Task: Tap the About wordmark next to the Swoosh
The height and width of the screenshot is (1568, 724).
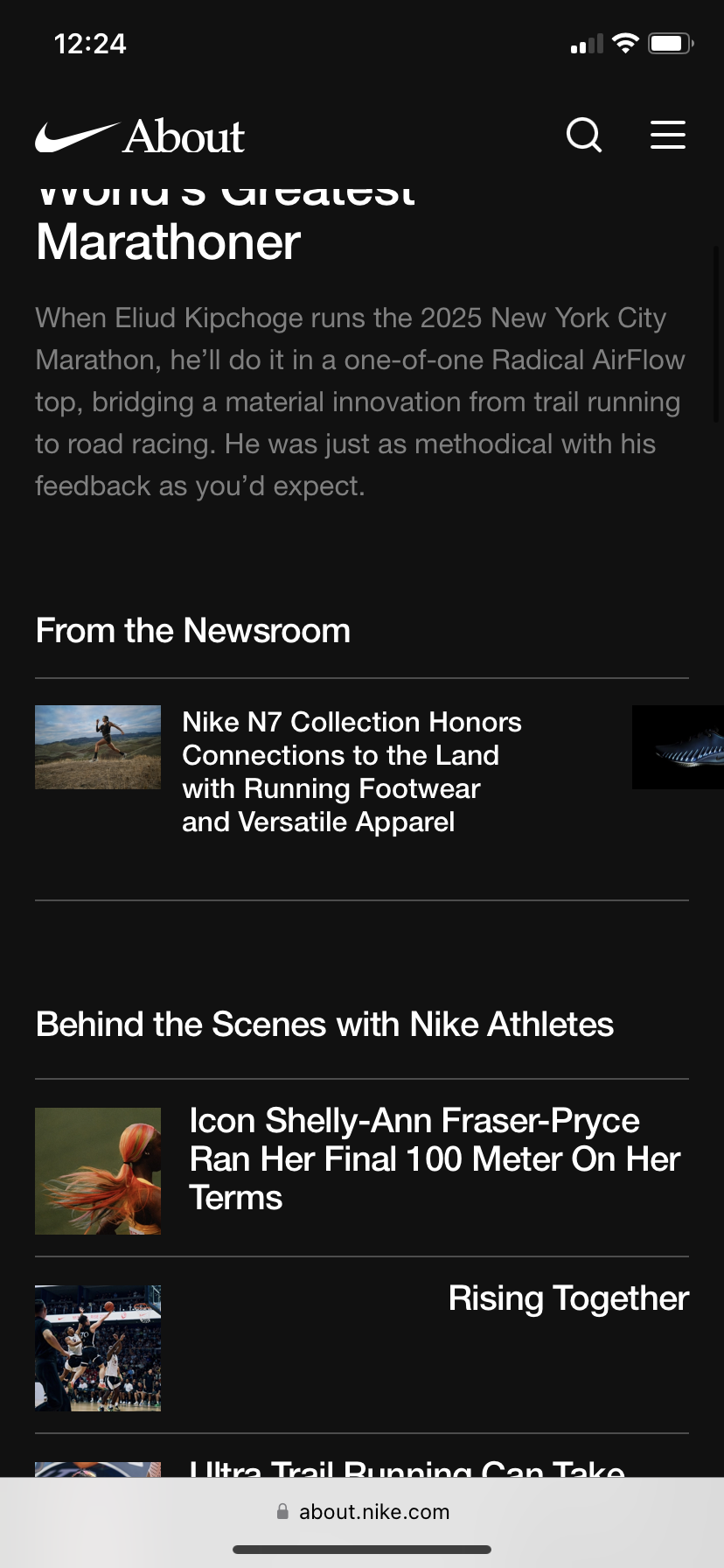Action: pos(184,136)
